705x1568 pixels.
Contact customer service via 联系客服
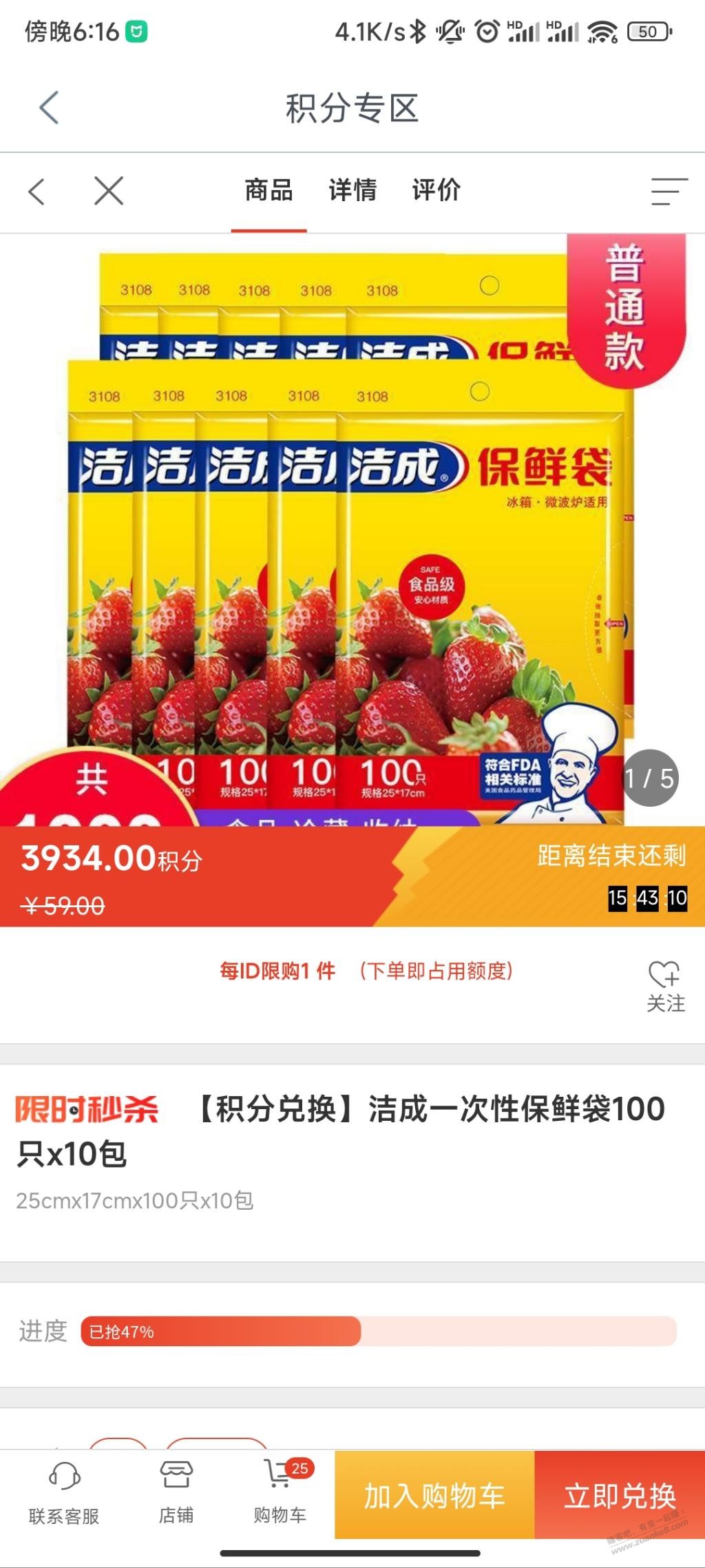point(64,1494)
